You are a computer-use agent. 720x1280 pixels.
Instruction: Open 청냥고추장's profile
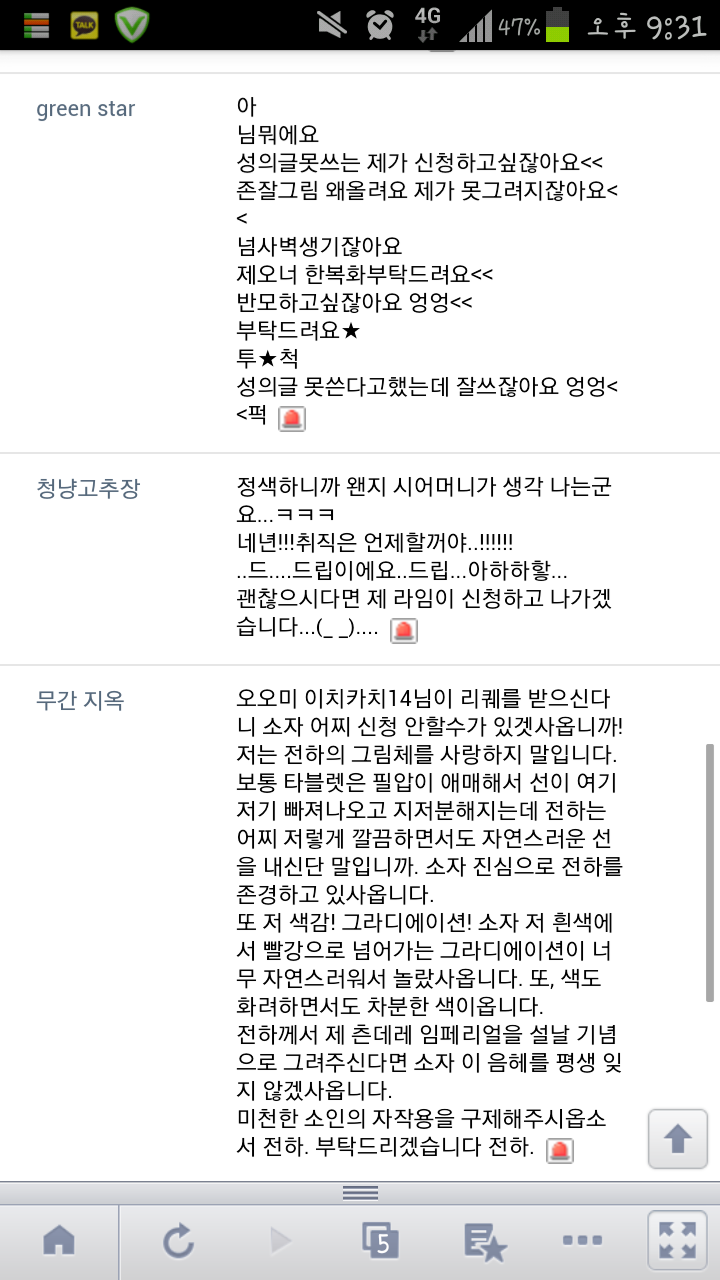point(88,488)
